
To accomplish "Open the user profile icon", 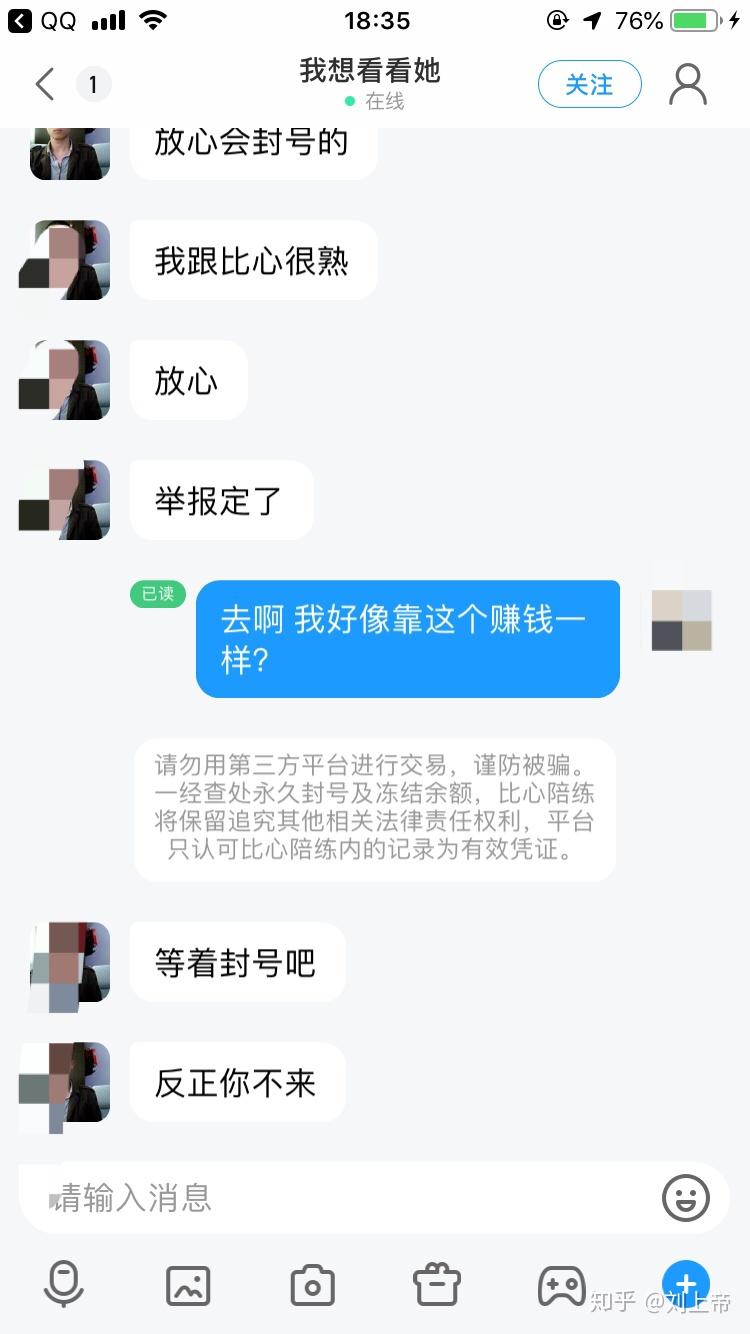I will click(688, 85).
